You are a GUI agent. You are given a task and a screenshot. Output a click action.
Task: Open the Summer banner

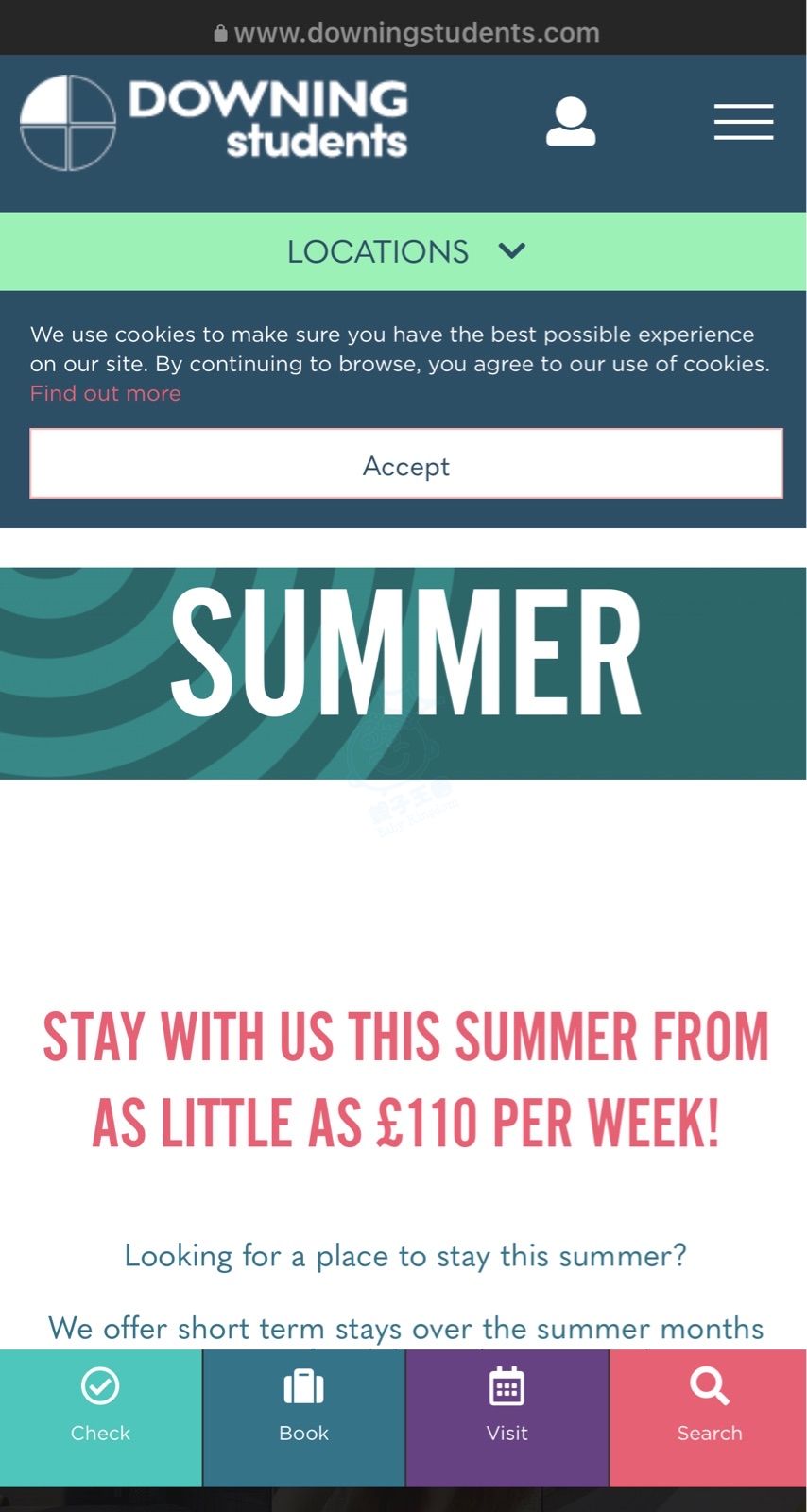403,672
